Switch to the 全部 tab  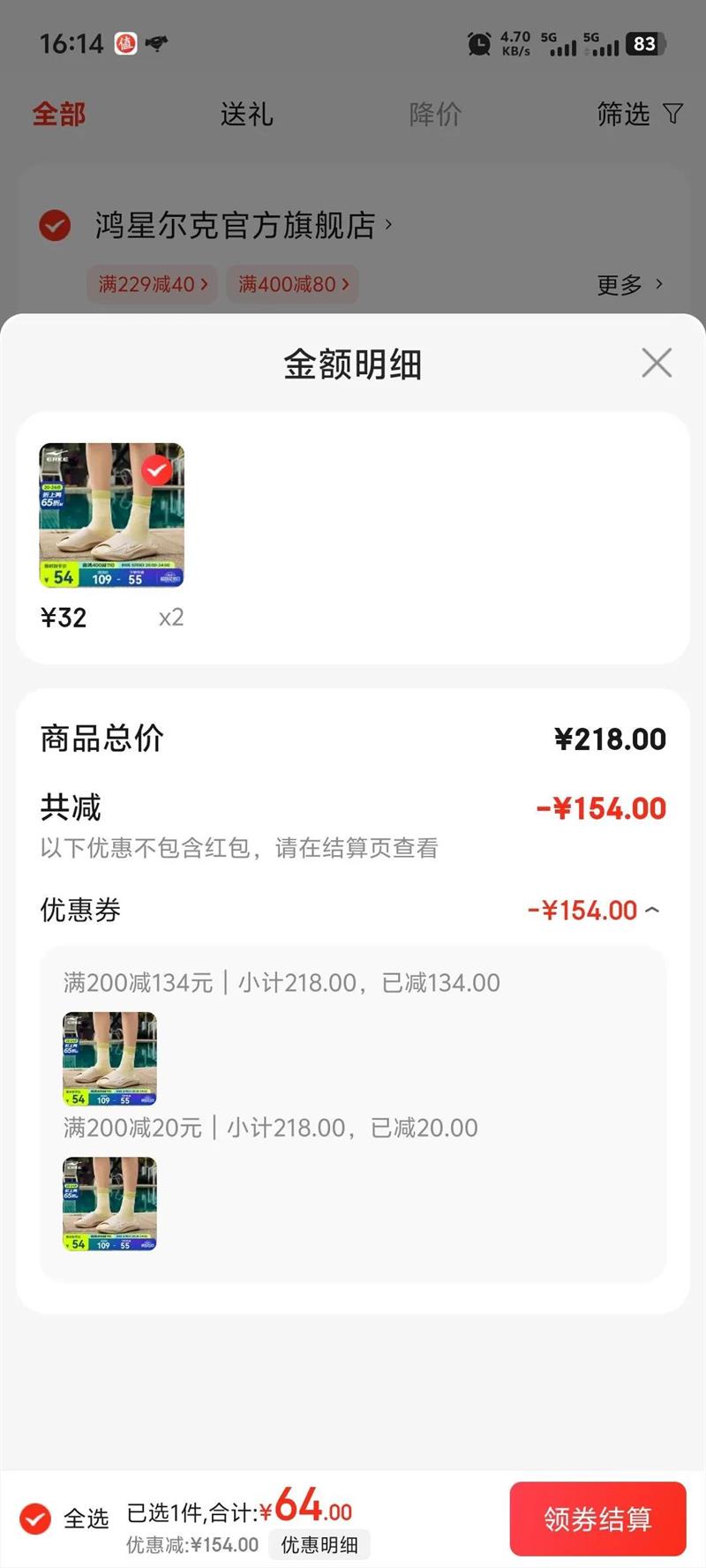59,114
